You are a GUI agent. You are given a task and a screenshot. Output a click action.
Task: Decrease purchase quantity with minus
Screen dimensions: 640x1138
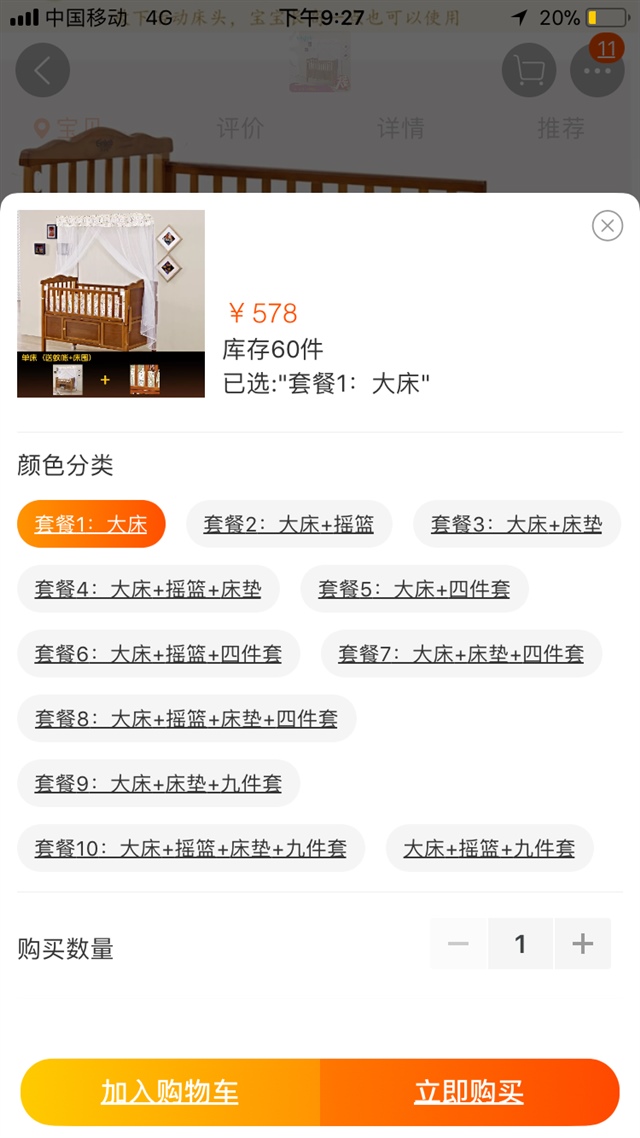(459, 944)
